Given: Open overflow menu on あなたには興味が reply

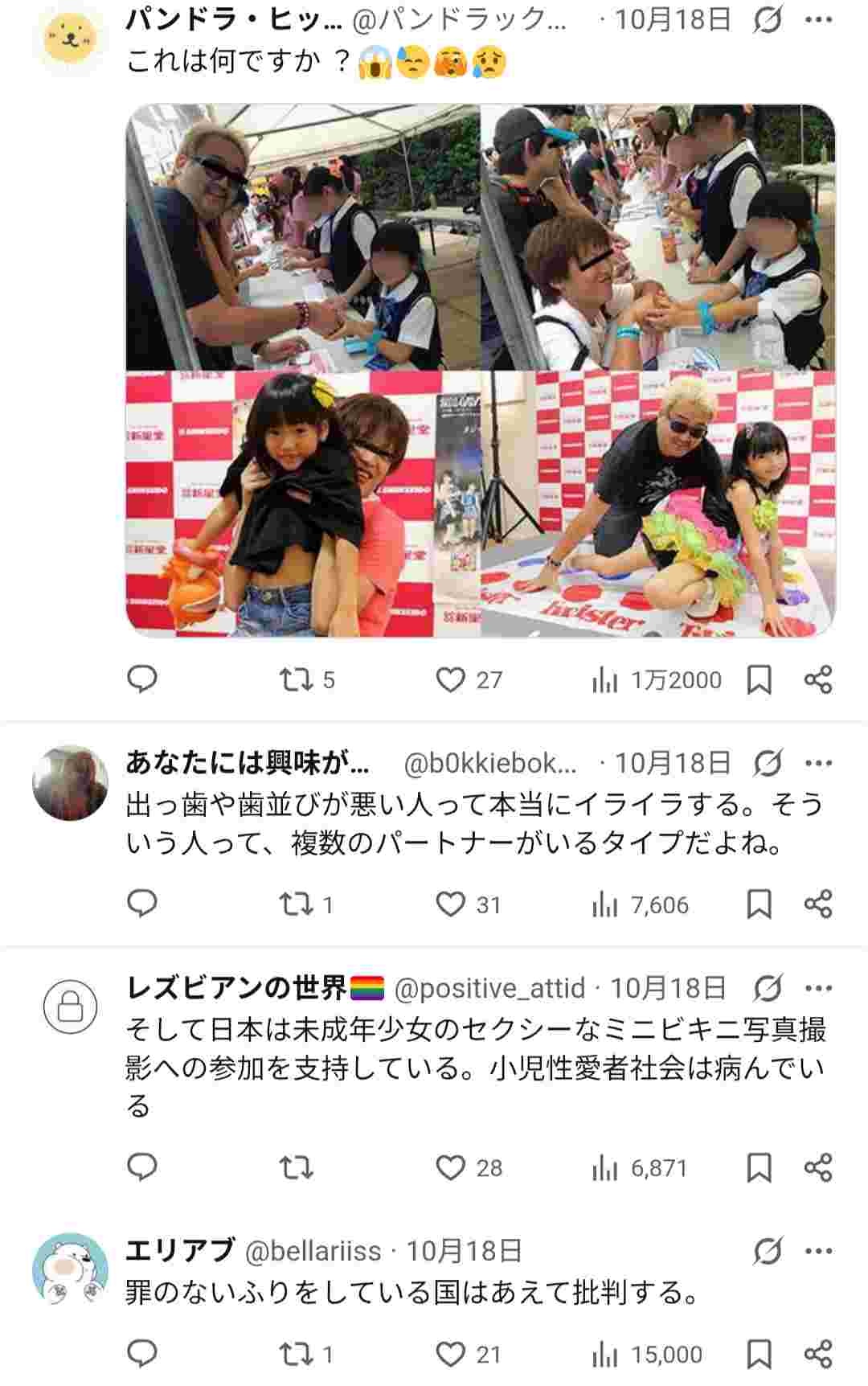Looking at the screenshot, I should [x=818, y=763].
